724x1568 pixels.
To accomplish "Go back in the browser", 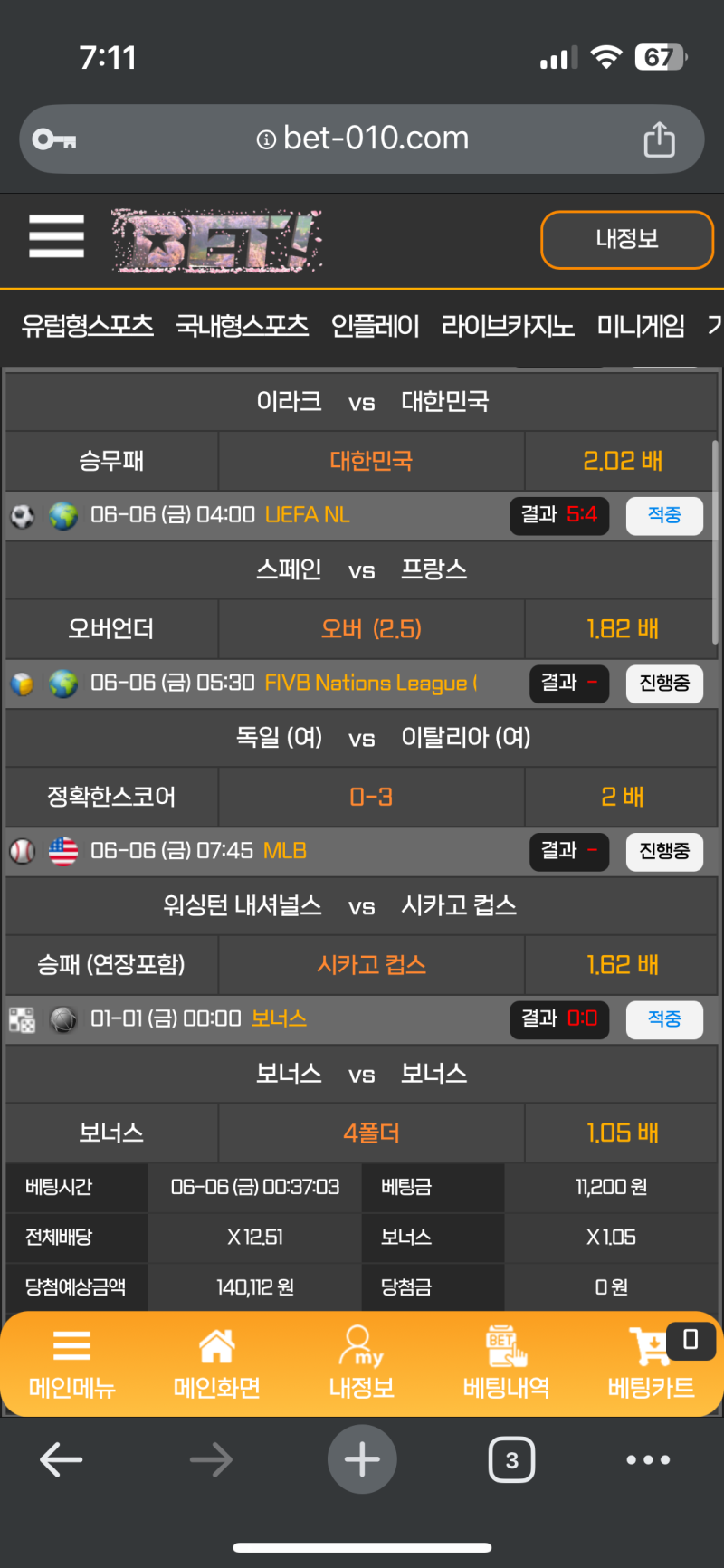I will click(x=62, y=1459).
